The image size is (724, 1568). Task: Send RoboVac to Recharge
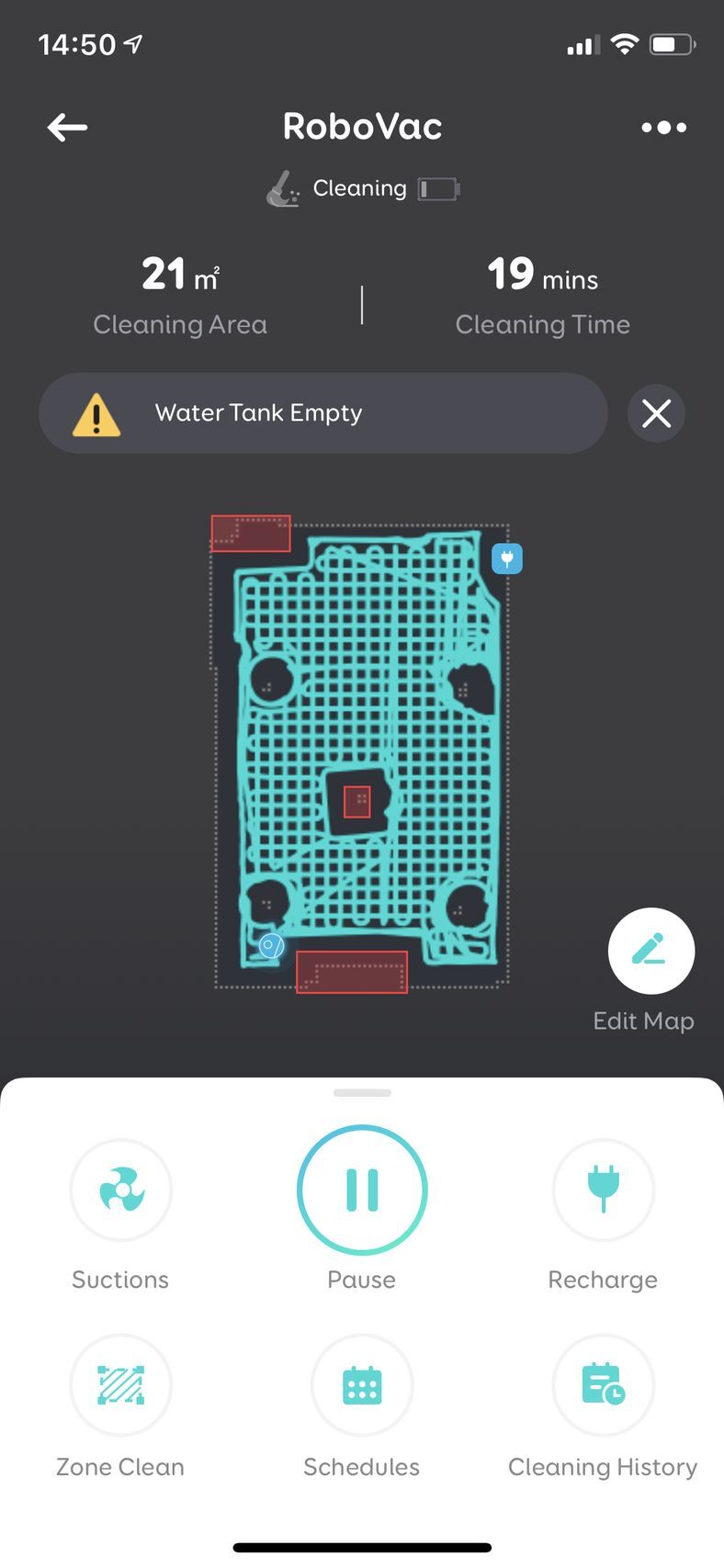coord(603,1190)
